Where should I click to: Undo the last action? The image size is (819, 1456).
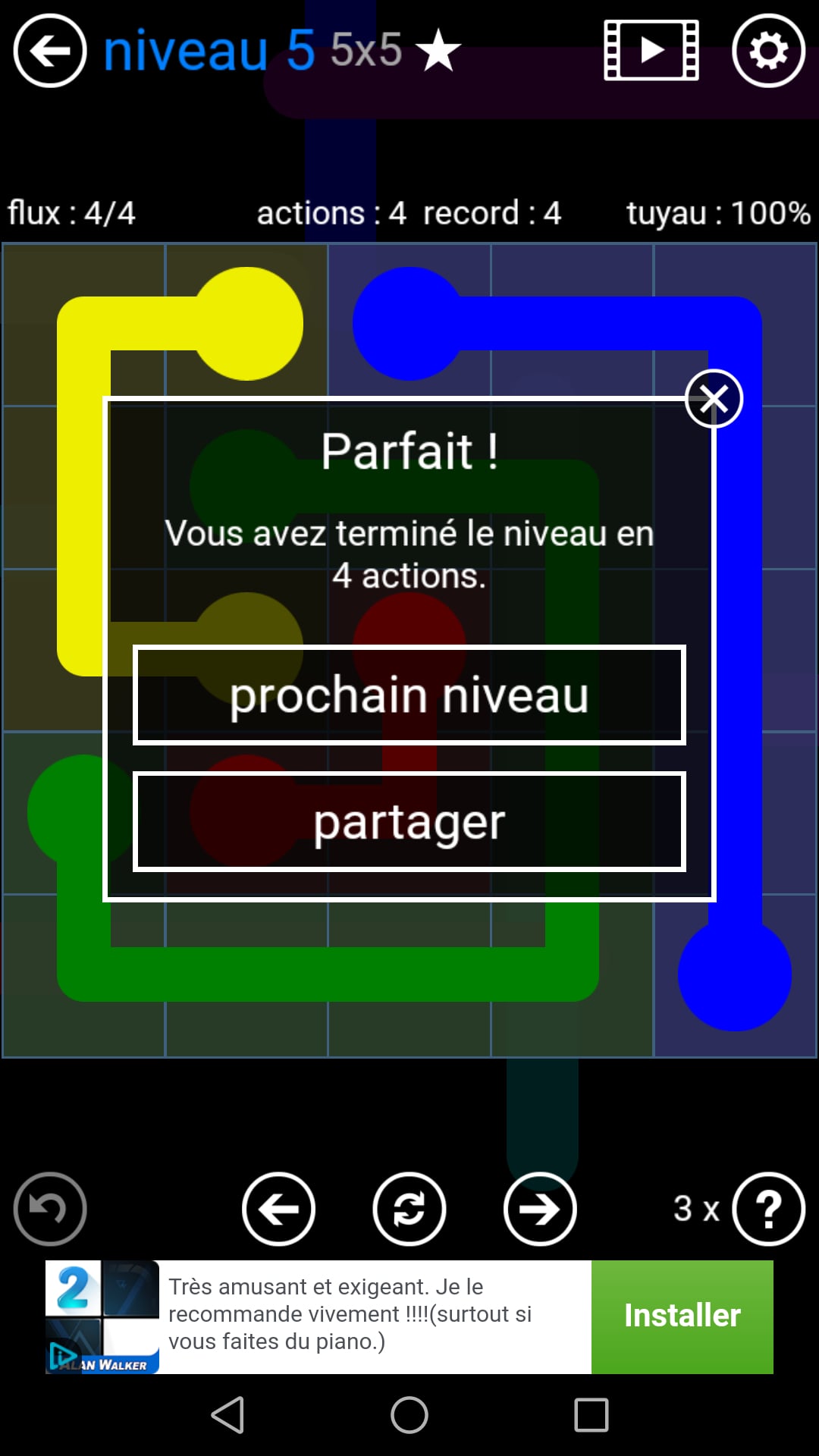click(x=50, y=1209)
